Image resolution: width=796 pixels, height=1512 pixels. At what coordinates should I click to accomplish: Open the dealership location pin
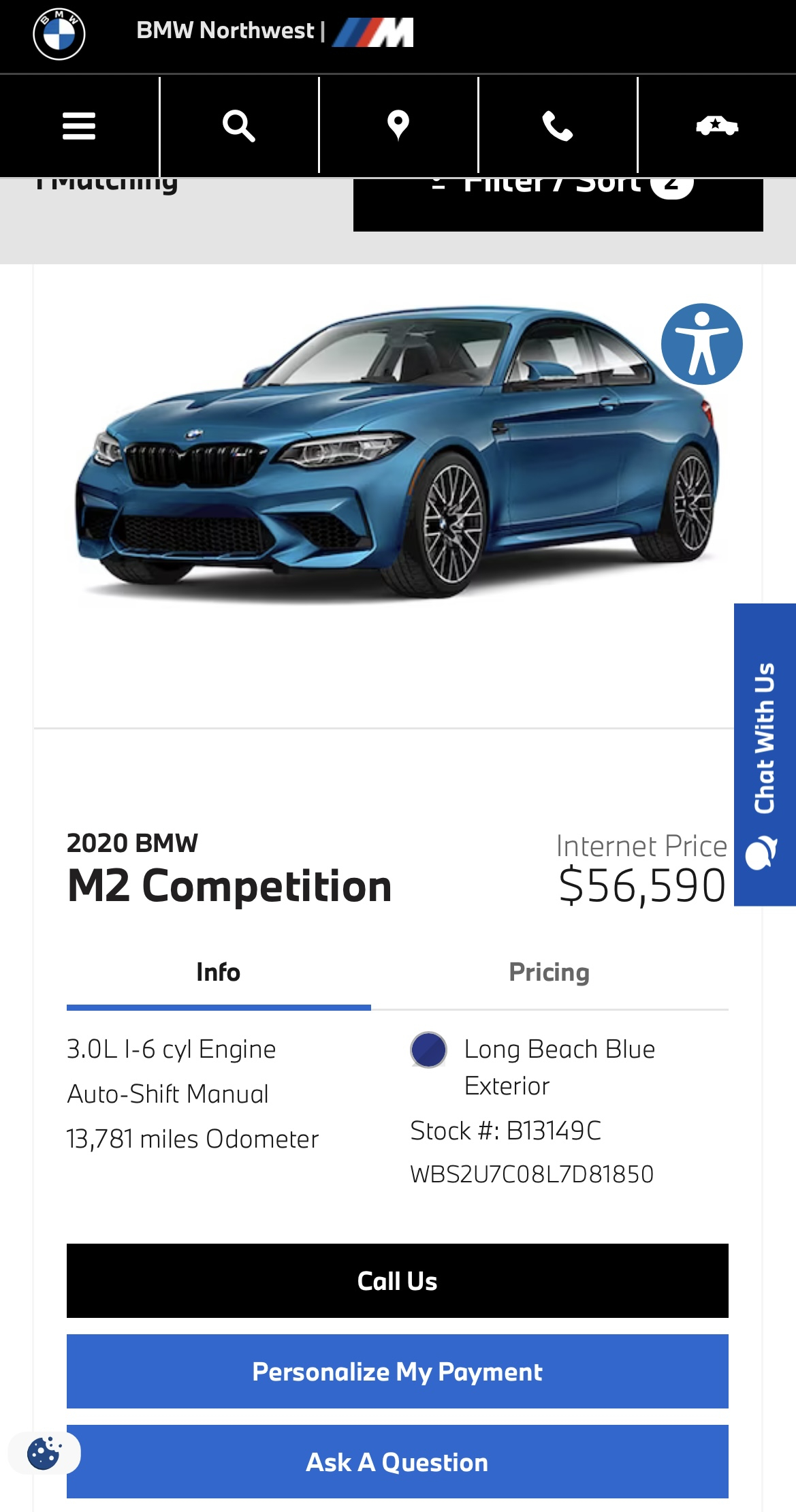[x=398, y=126]
